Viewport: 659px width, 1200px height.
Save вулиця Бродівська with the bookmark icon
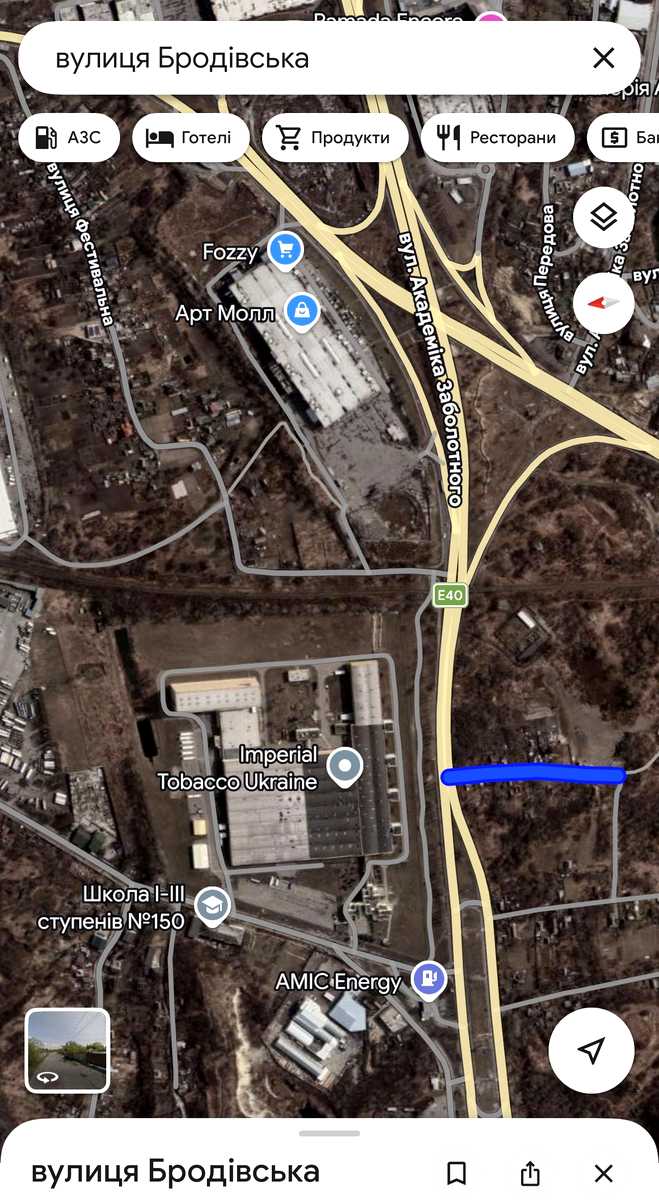click(x=457, y=1173)
